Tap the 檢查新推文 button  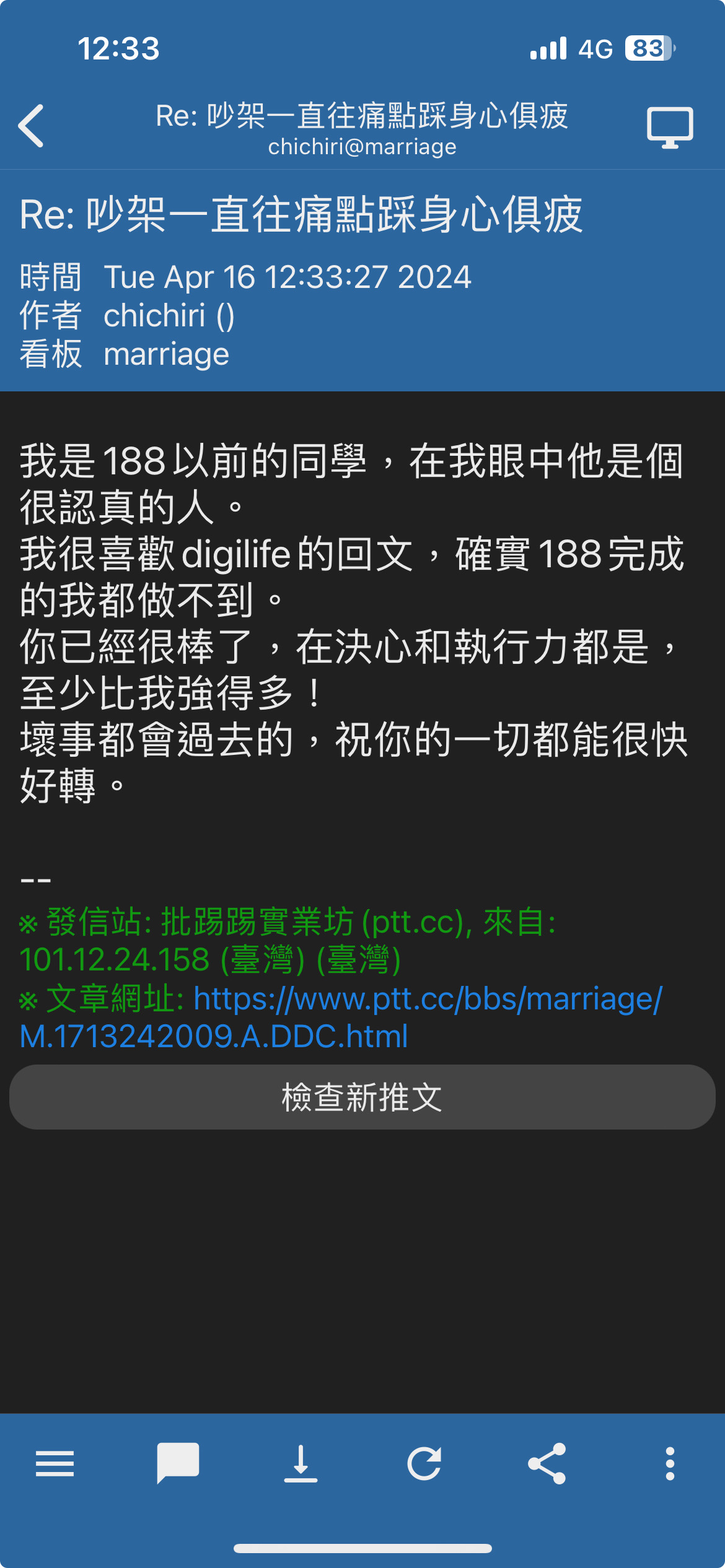click(x=362, y=1097)
